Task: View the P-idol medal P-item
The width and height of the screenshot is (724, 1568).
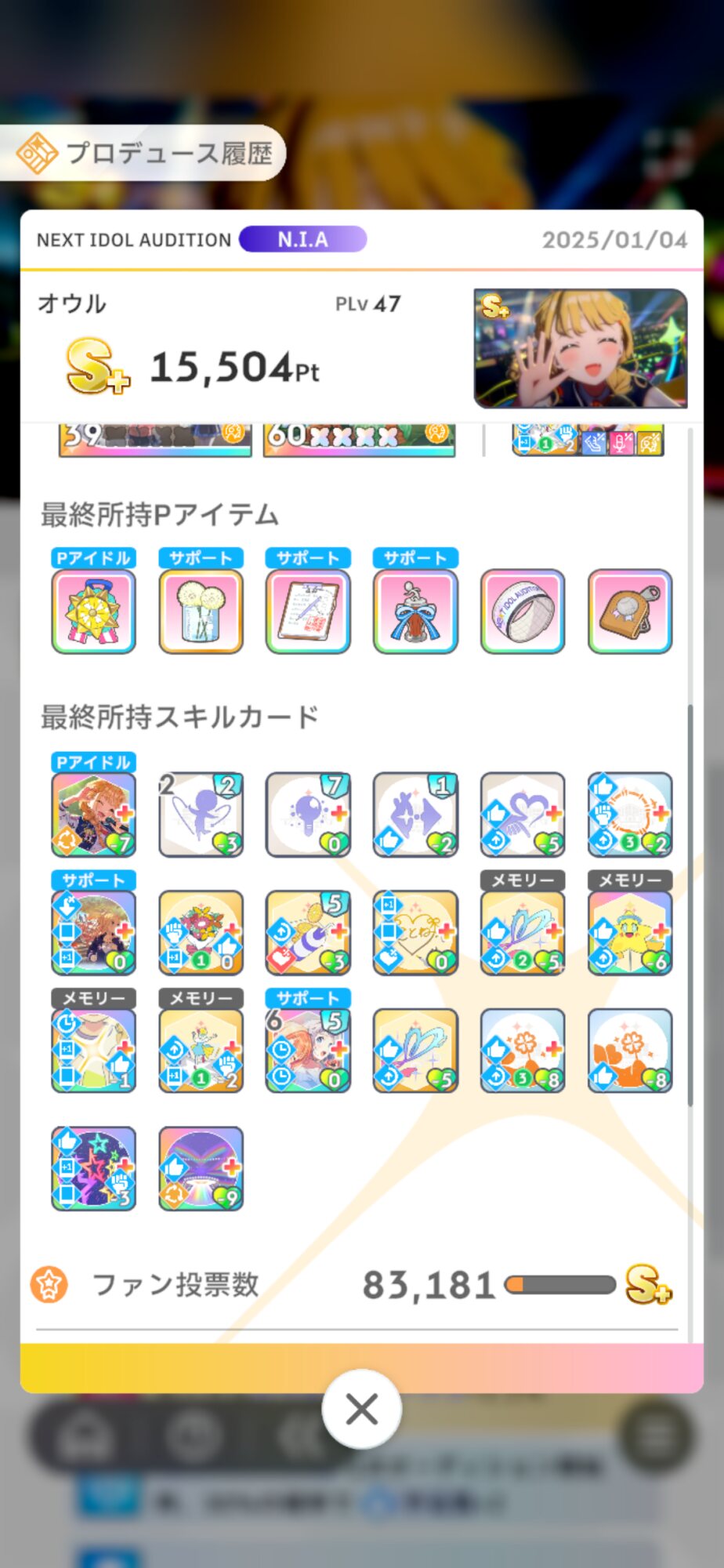Action: [93, 611]
